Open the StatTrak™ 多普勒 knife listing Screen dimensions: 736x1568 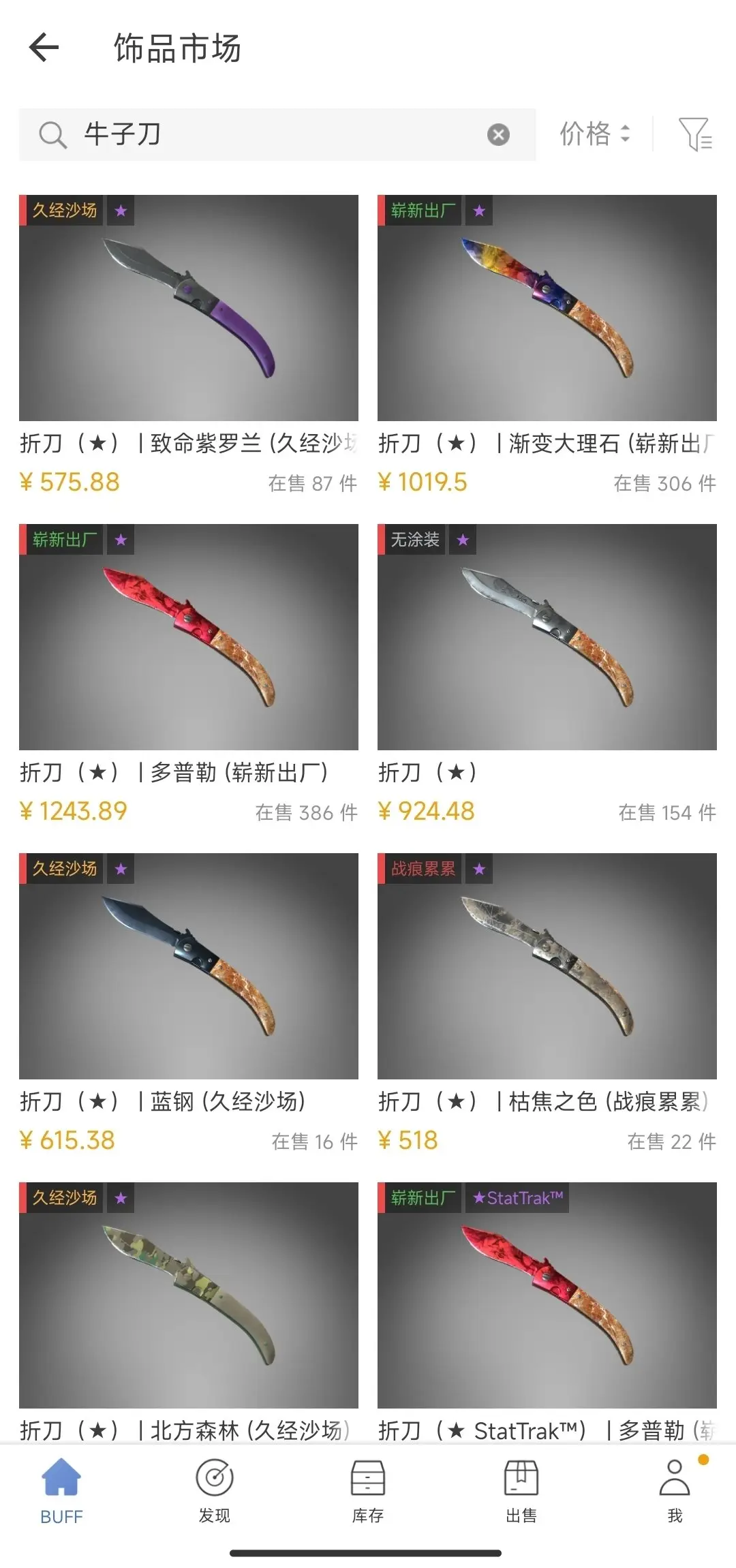(547, 1295)
